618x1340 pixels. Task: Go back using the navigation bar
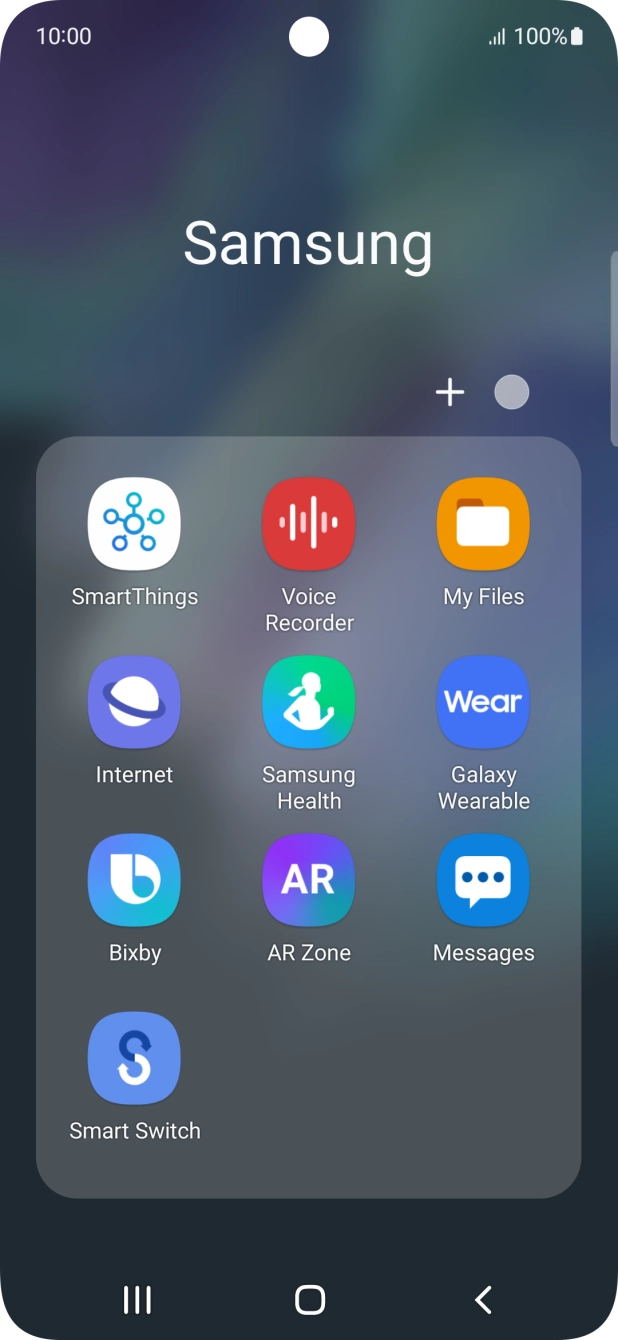(483, 1299)
